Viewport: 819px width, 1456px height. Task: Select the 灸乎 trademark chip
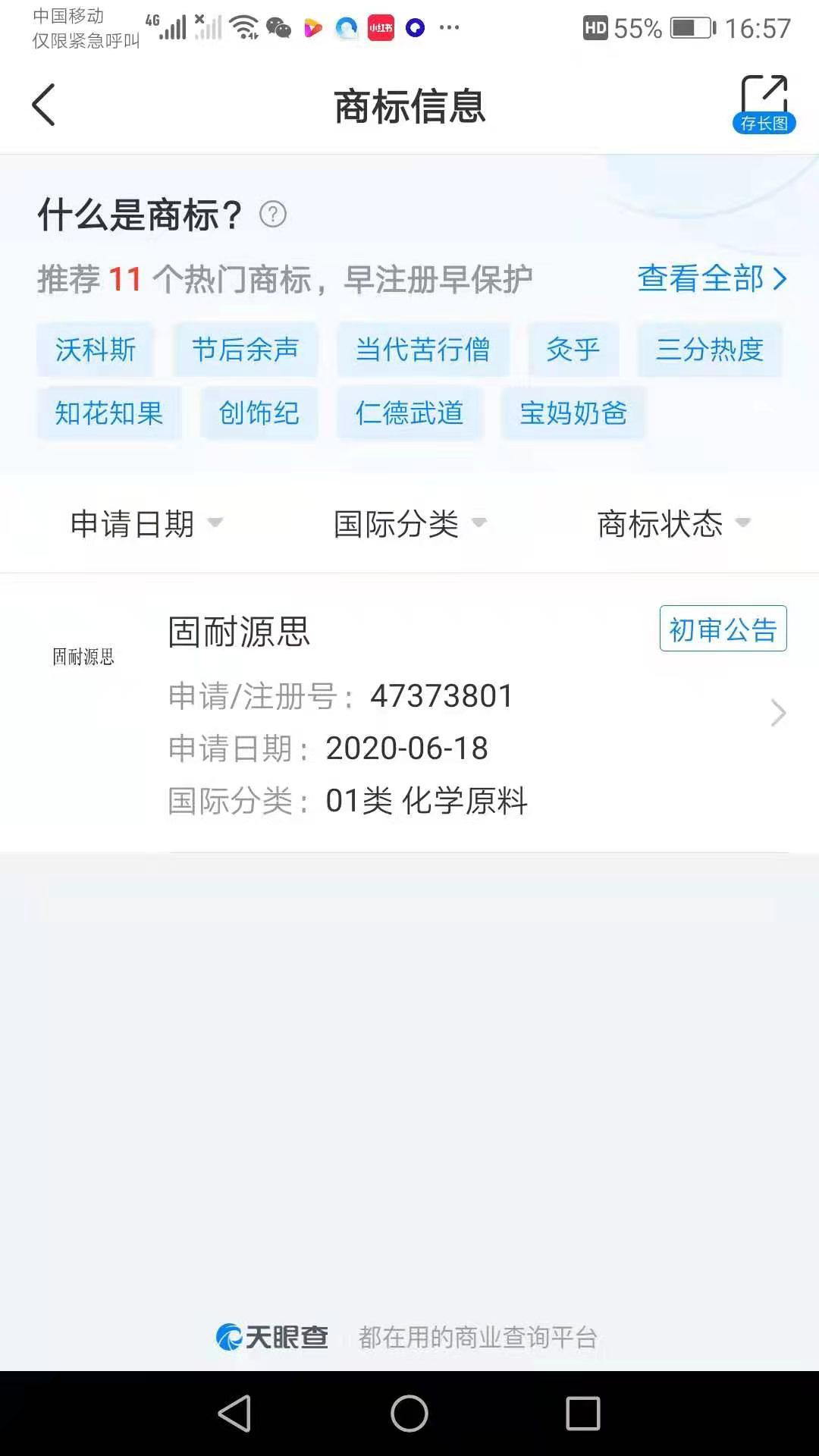pyautogui.click(x=573, y=350)
